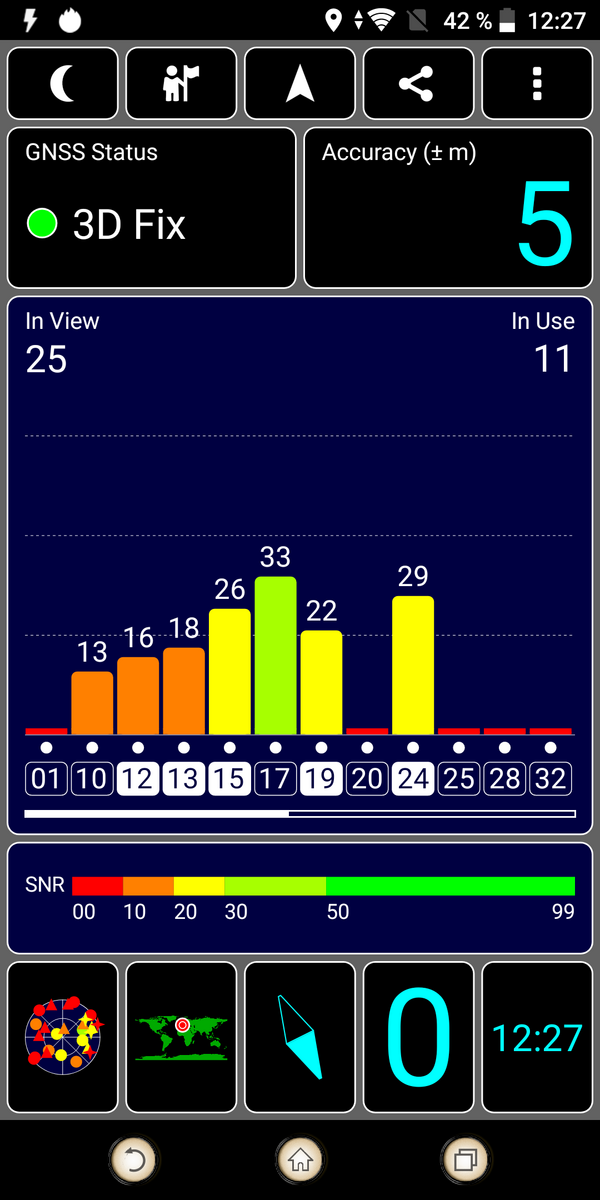This screenshot has height=1200, width=600.
Task: Go back with the system back button
Action: (x=133, y=1160)
